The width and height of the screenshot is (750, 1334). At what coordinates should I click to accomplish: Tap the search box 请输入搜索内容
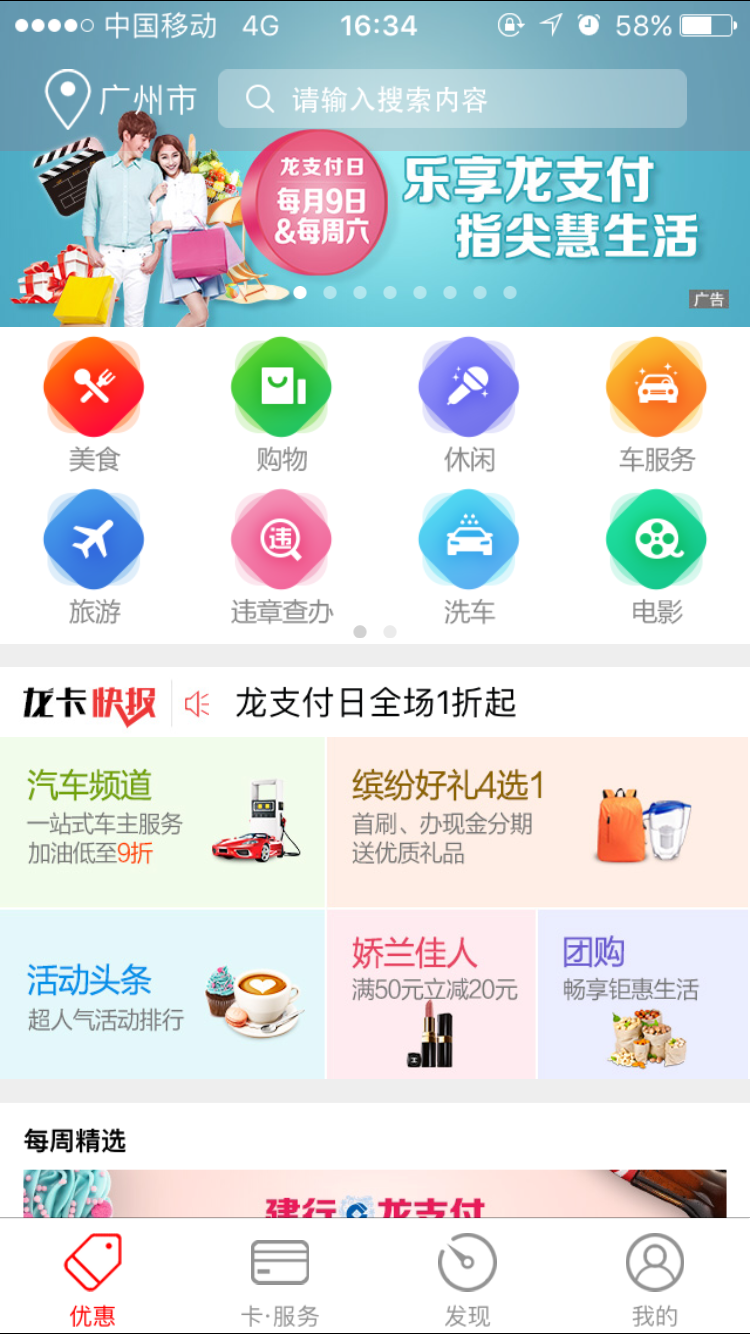pos(452,99)
